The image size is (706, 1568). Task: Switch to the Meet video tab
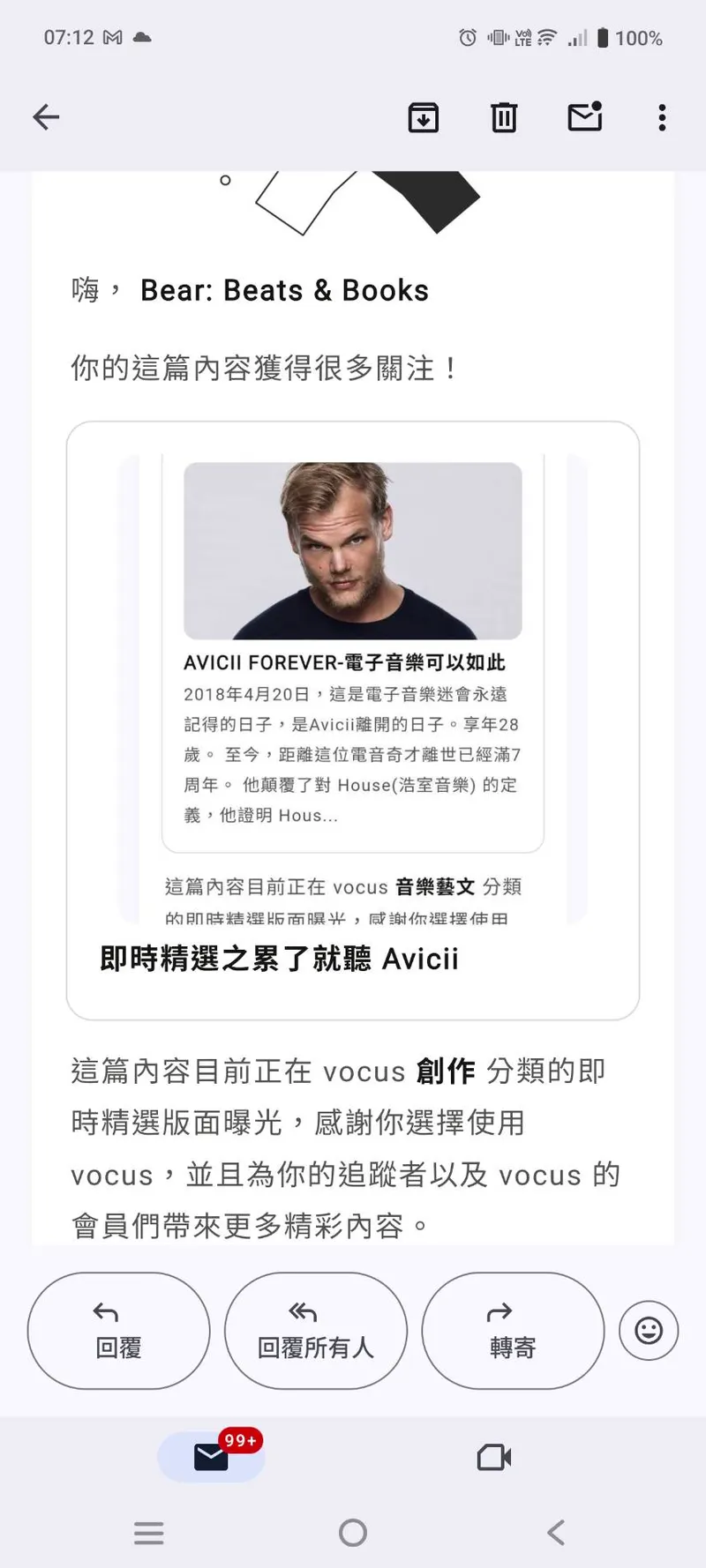click(494, 1457)
